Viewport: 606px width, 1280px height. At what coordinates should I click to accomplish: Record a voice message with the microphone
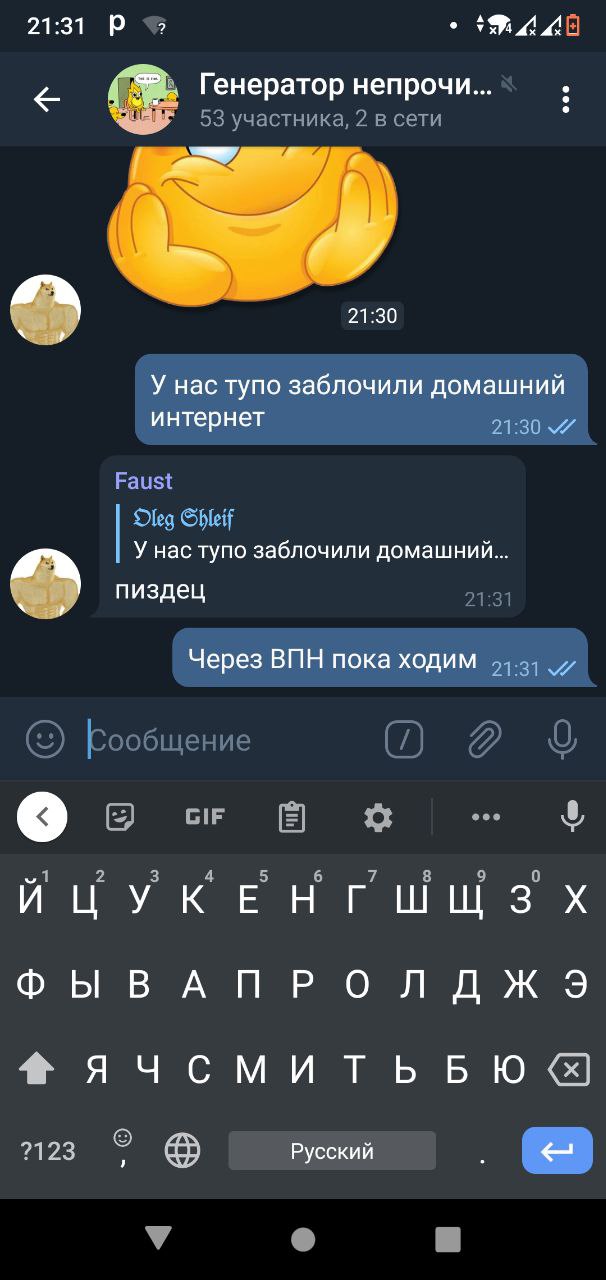point(563,740)
